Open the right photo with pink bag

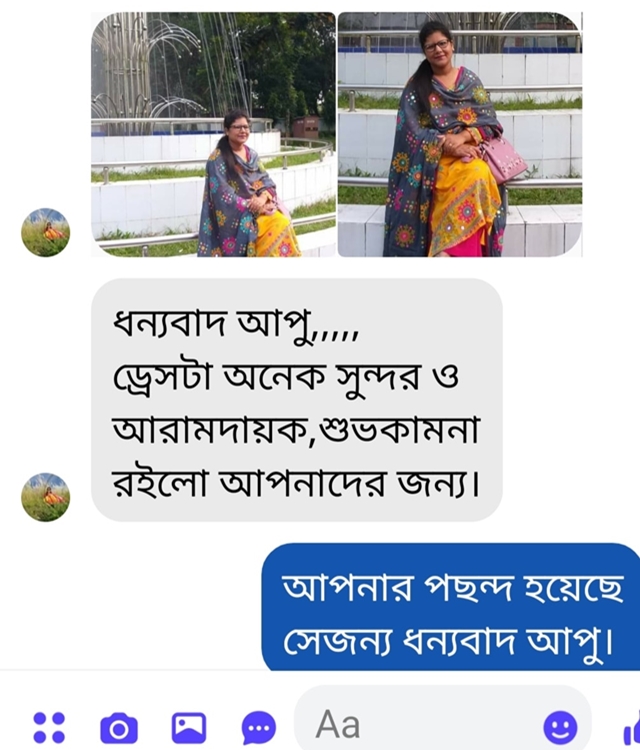459,134
